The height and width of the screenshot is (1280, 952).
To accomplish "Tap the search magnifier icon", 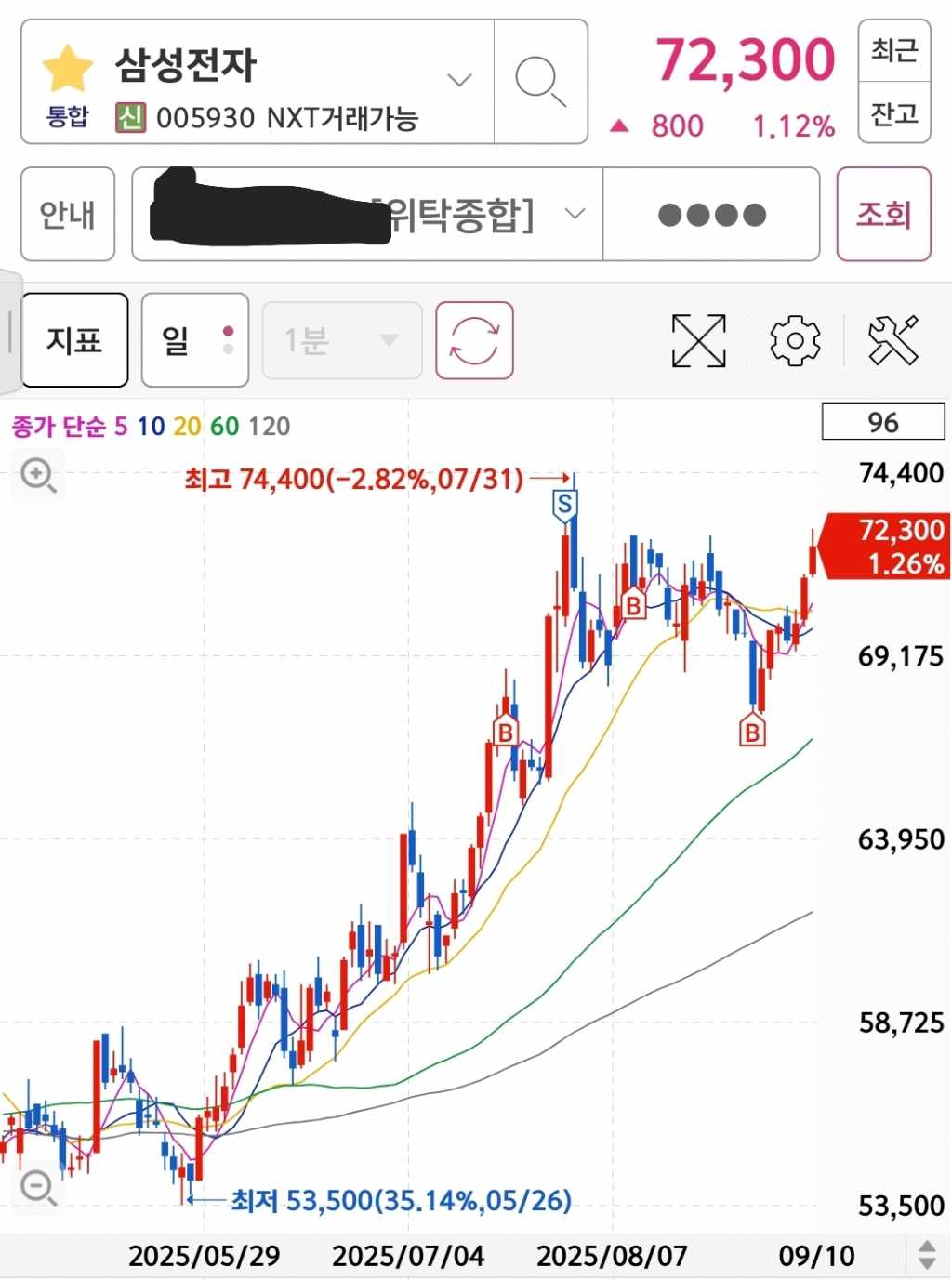I will tap(540, 82).
